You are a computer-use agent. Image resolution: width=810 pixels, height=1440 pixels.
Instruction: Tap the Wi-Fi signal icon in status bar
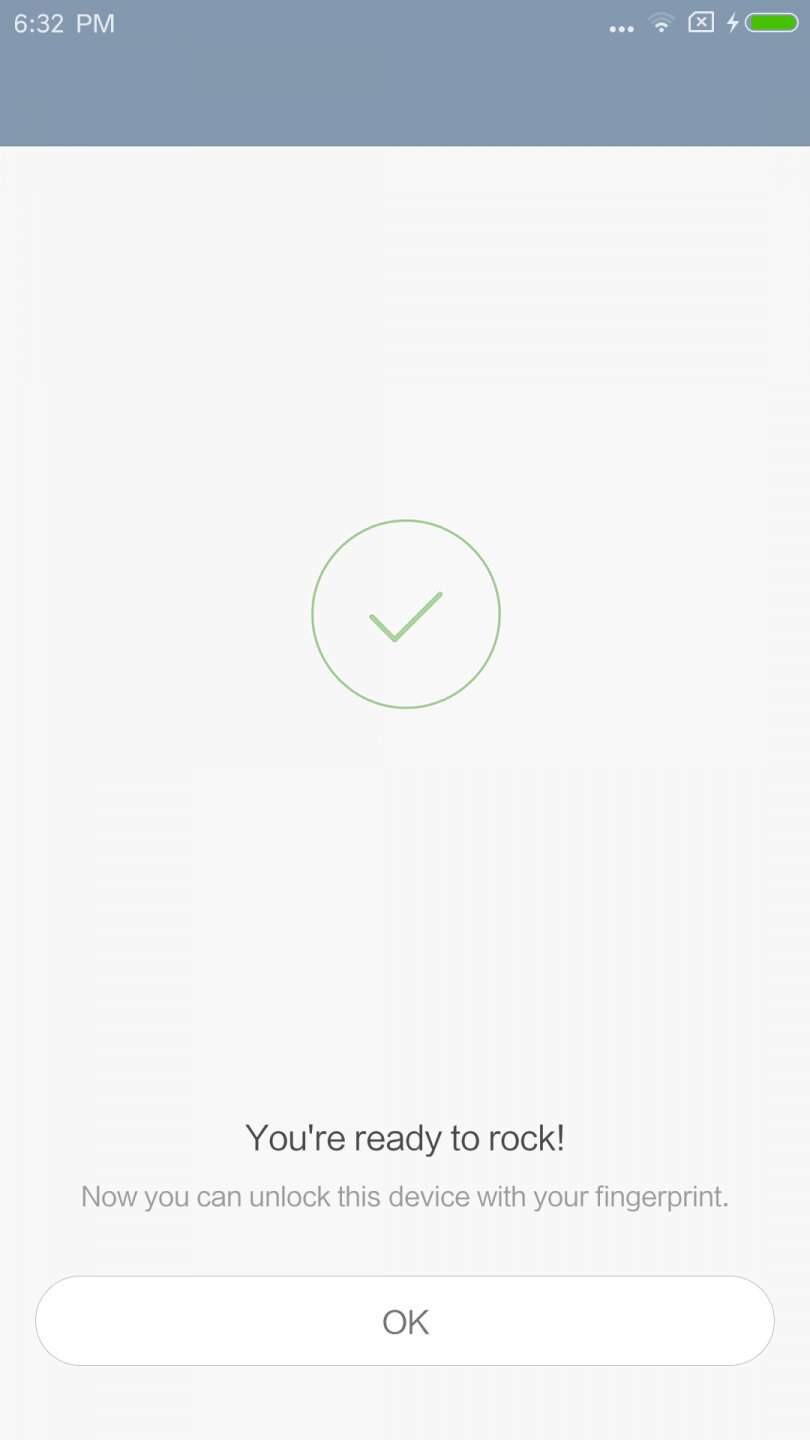click(660, 22)
